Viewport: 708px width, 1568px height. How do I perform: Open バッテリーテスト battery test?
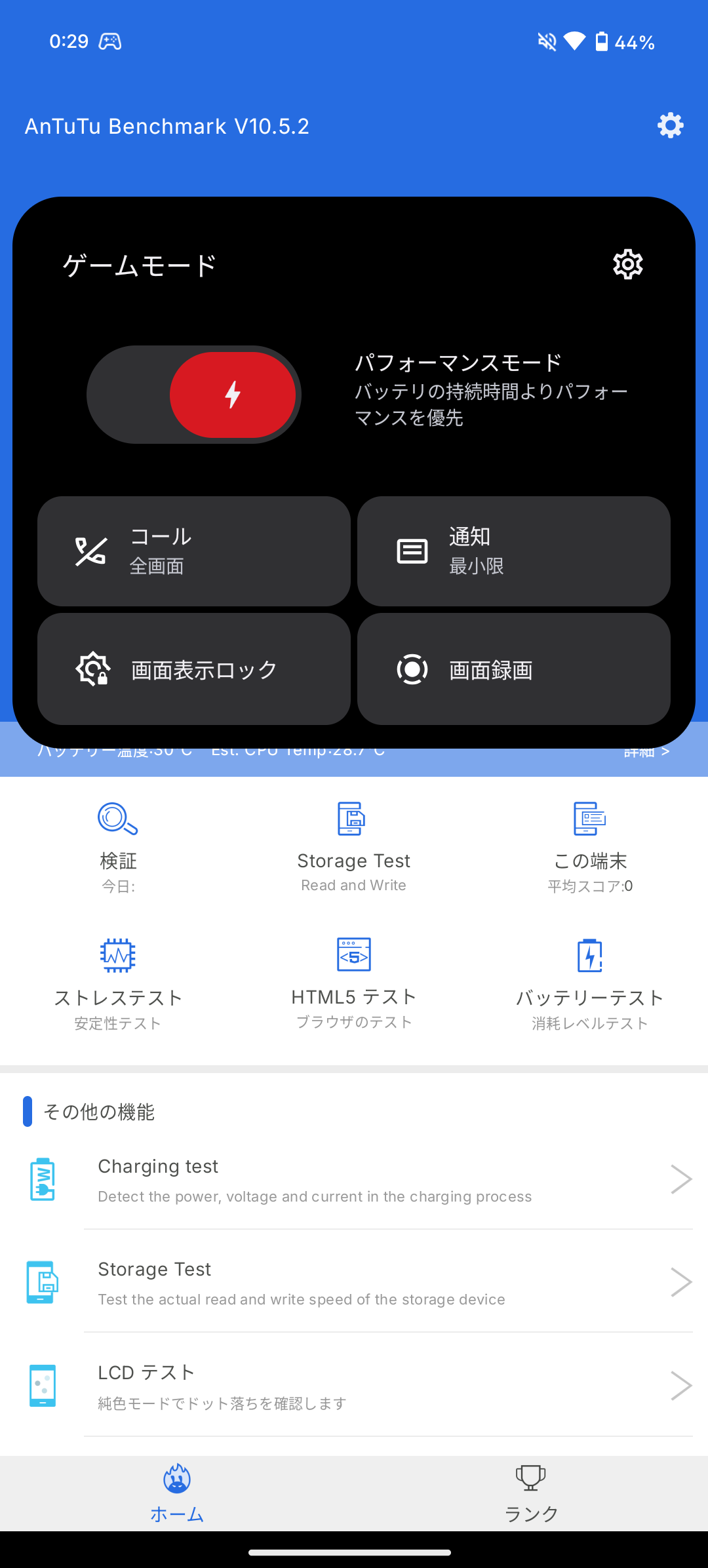[590, 983]
